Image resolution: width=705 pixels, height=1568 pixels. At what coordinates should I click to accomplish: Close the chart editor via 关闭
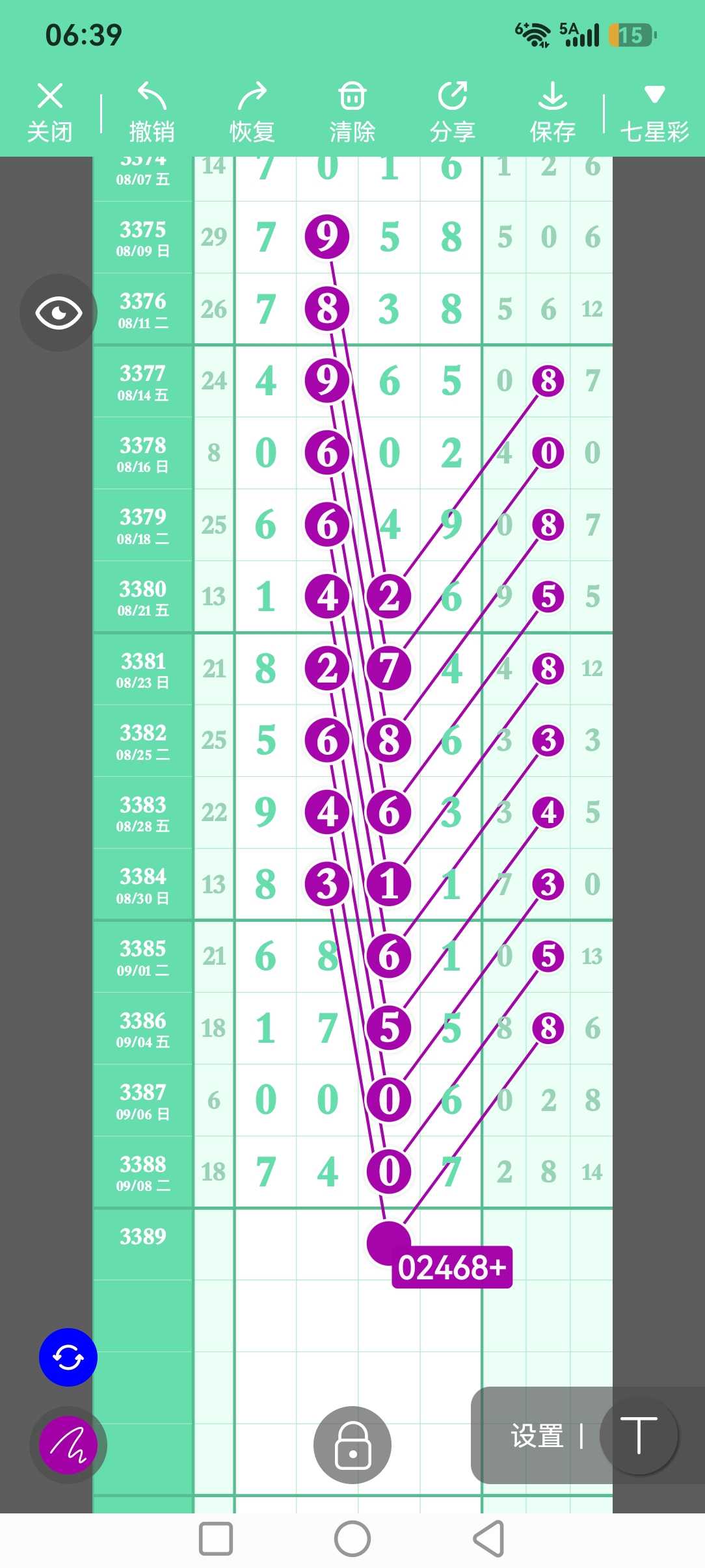coord(50,112)
